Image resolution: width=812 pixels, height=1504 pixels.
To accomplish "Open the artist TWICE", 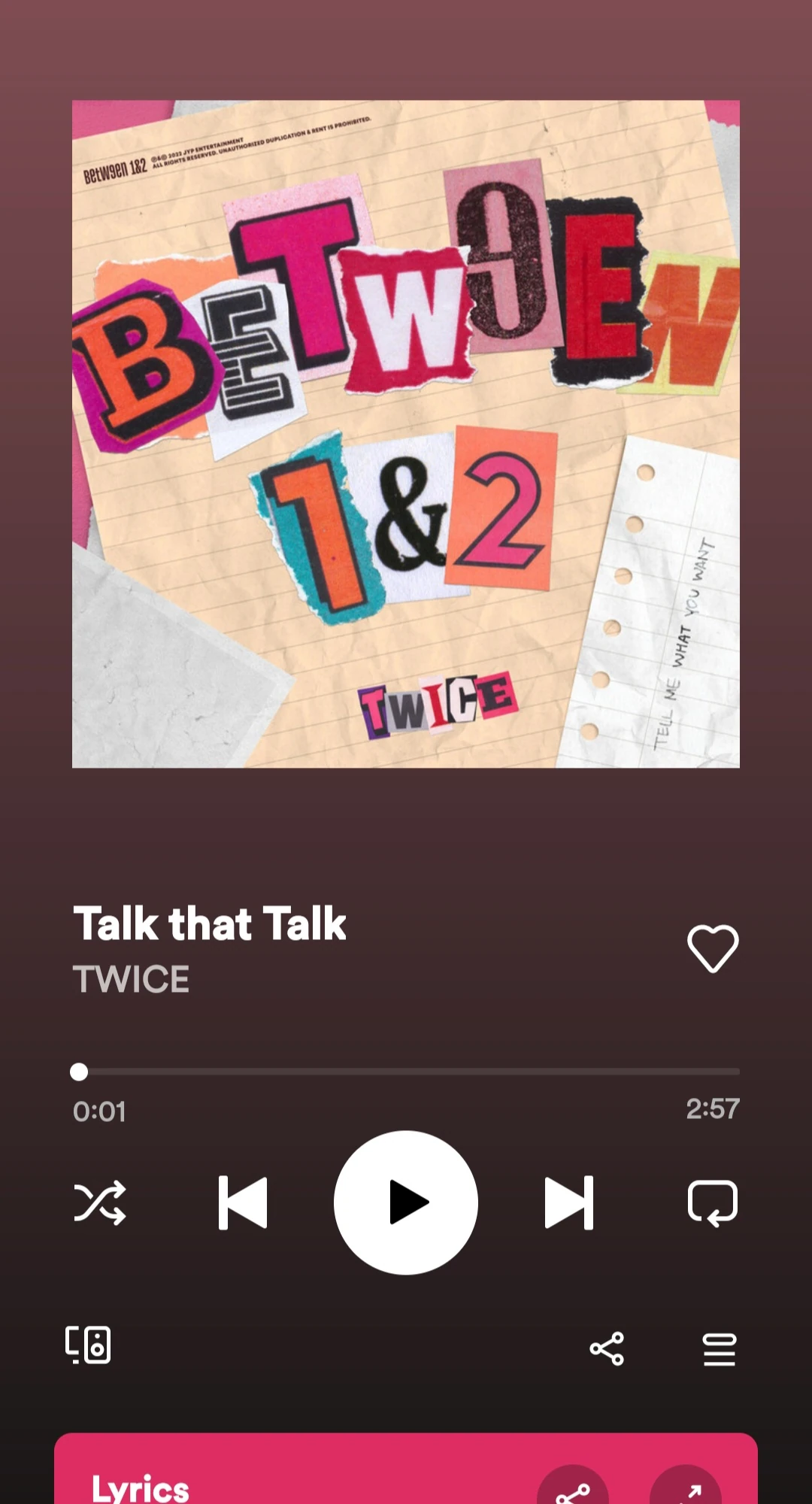I will (132, 979).
